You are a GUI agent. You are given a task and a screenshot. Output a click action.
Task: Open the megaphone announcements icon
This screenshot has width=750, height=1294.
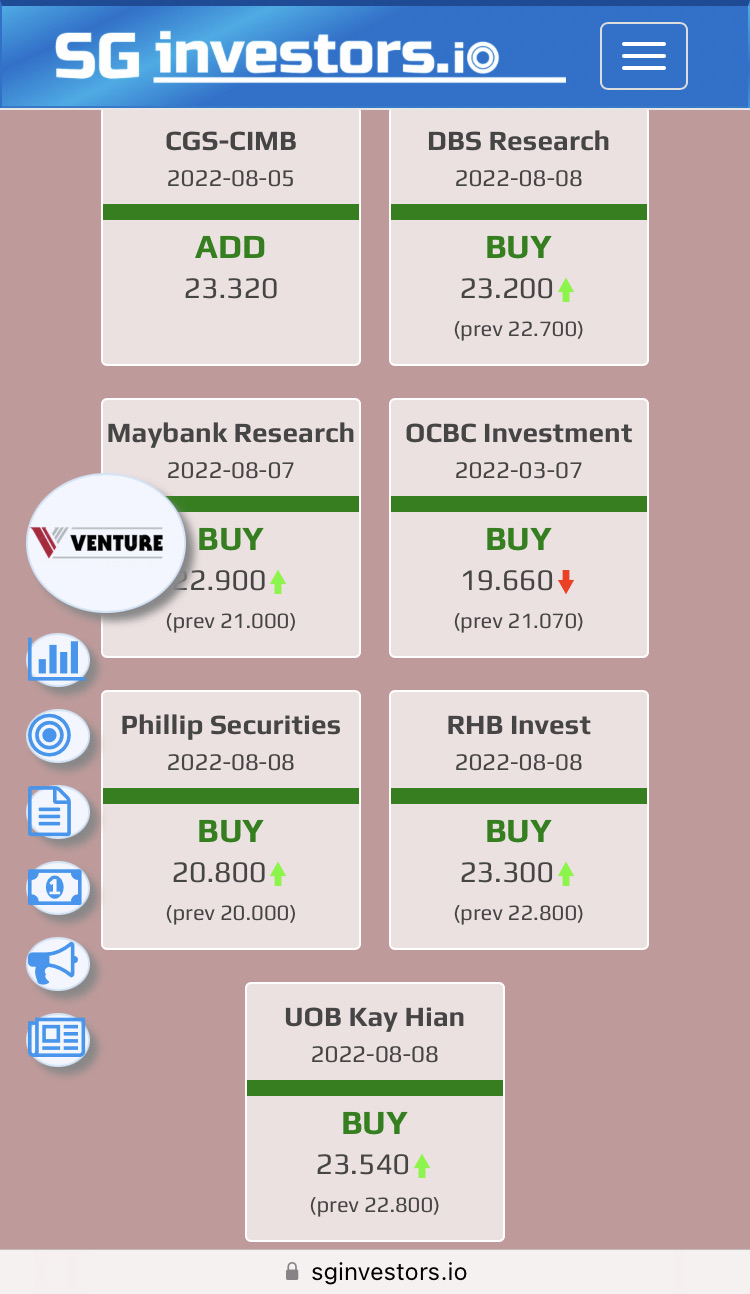point(58,963)
